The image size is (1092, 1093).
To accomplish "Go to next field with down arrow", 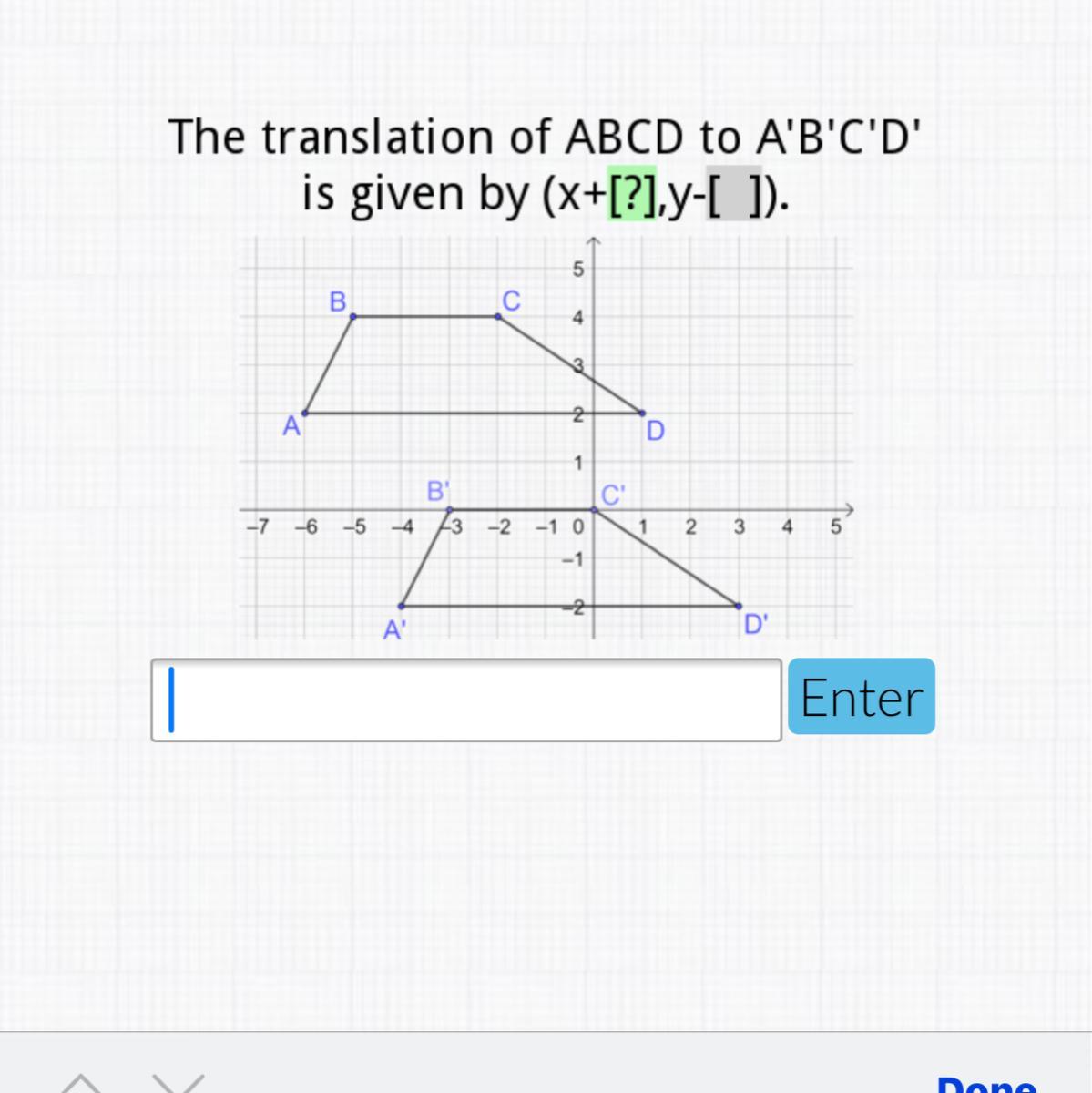I will pyautogui.click(x=178, y=1084).
